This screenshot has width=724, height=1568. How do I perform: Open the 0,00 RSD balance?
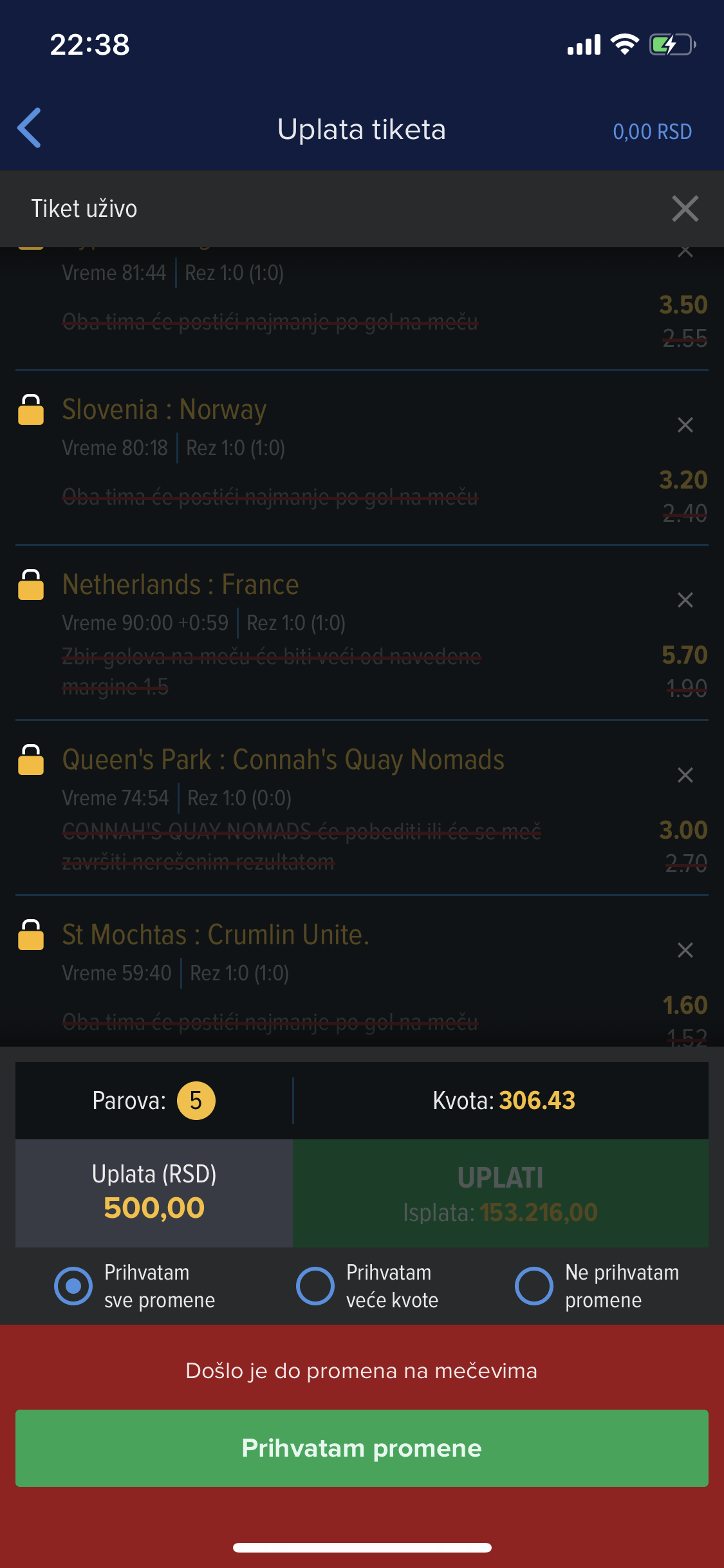click(x=652, y=131)
